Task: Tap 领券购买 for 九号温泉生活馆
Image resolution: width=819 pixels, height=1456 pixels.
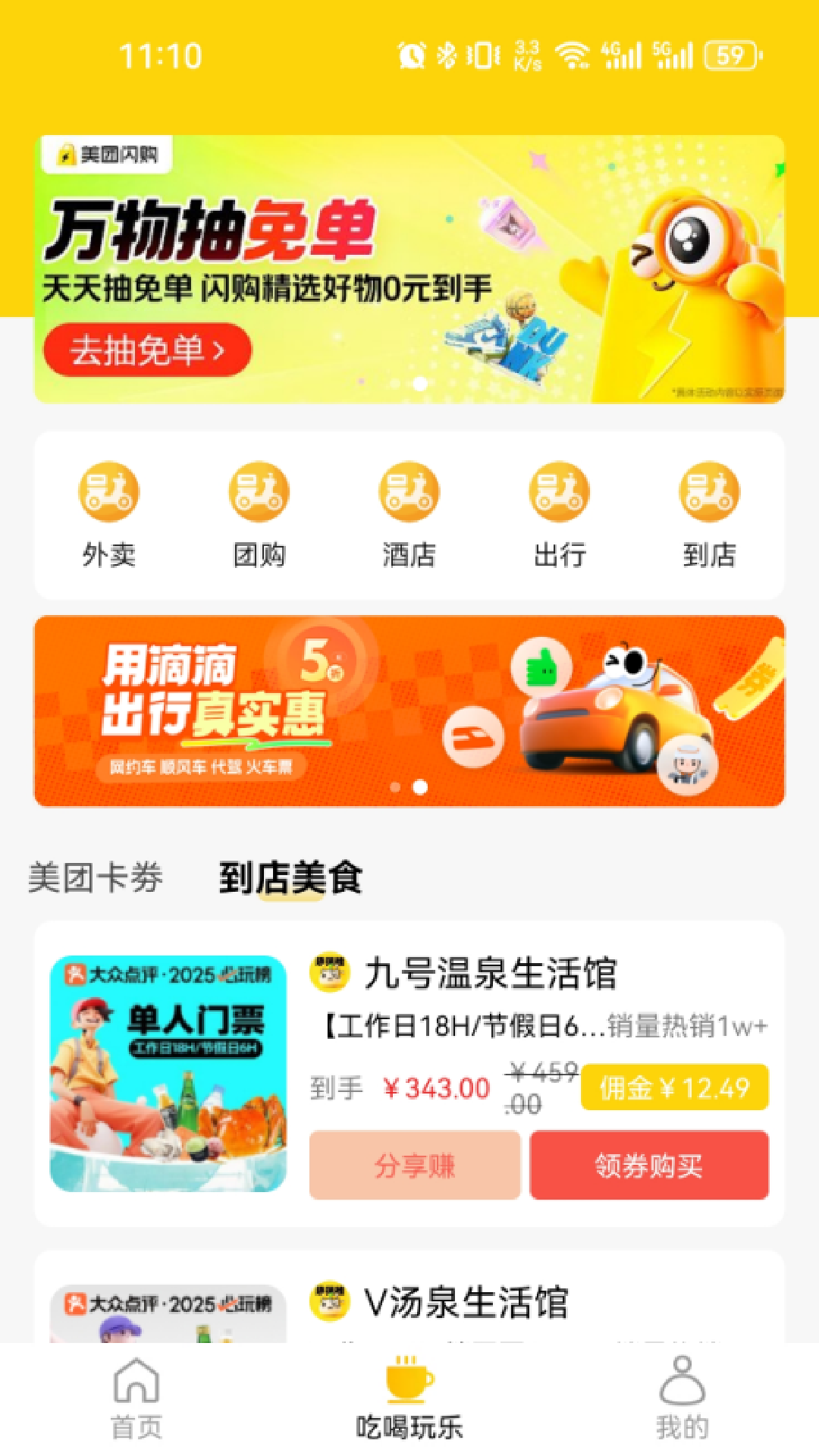Action: [x=649, y=1166]
